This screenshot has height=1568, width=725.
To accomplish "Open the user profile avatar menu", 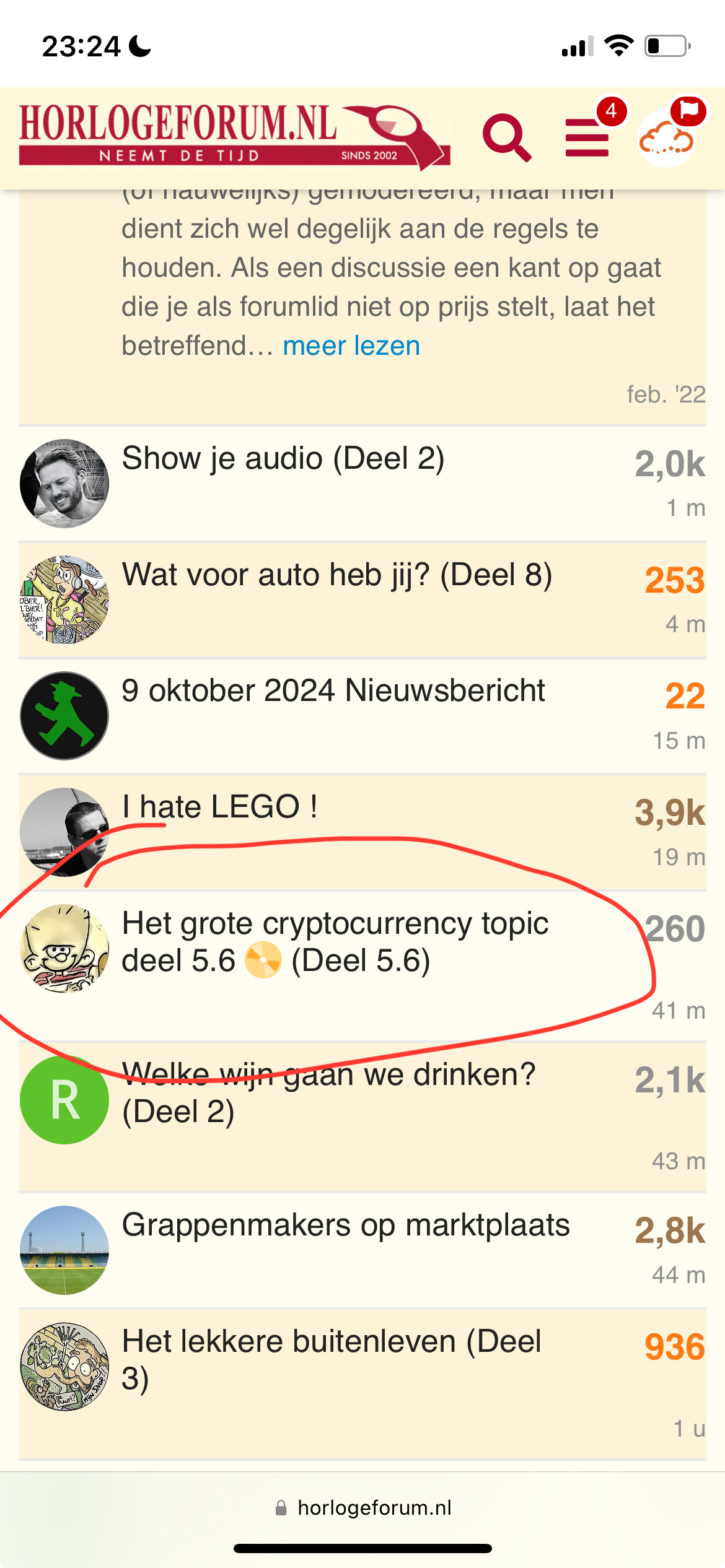I will click(667, 139).
